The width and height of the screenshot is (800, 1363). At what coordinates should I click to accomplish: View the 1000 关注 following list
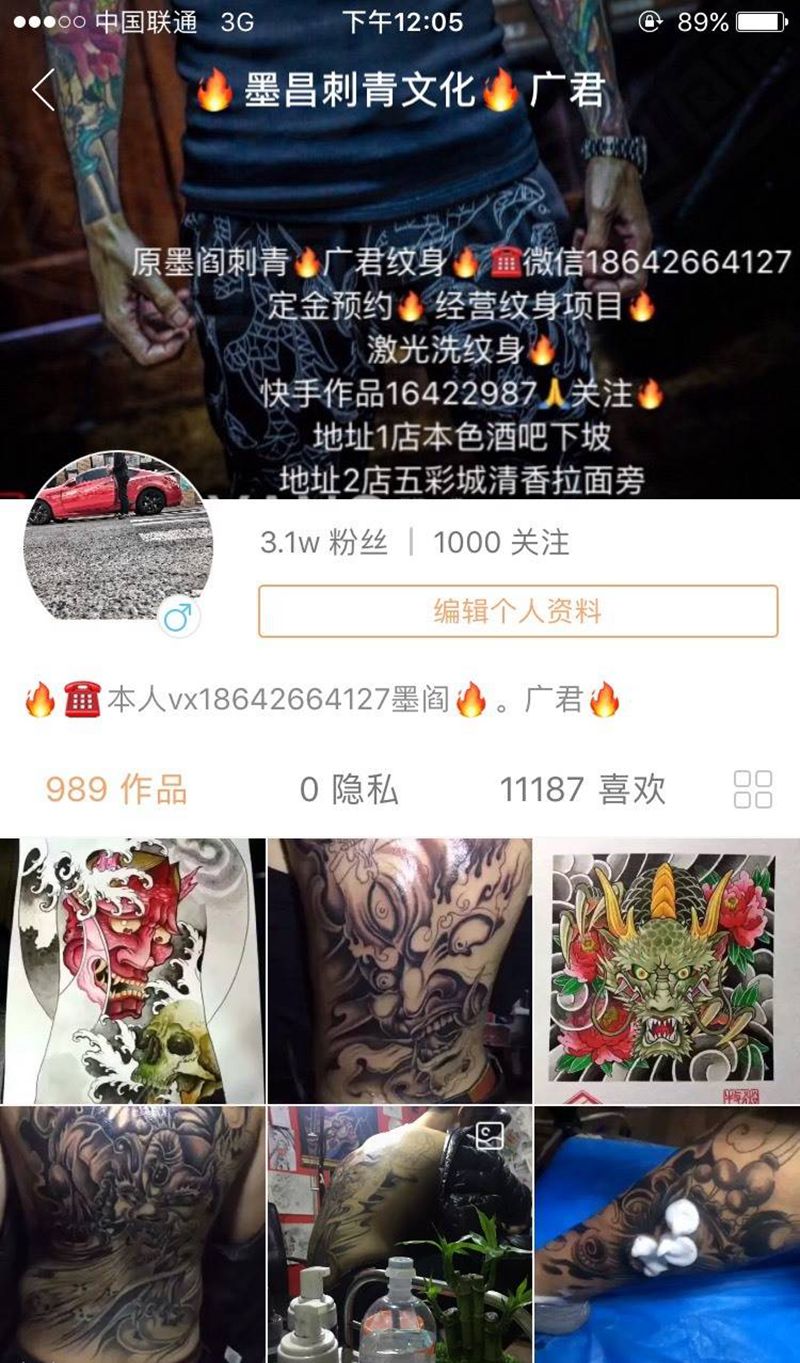pyautogui.click(x=501, y=543)
